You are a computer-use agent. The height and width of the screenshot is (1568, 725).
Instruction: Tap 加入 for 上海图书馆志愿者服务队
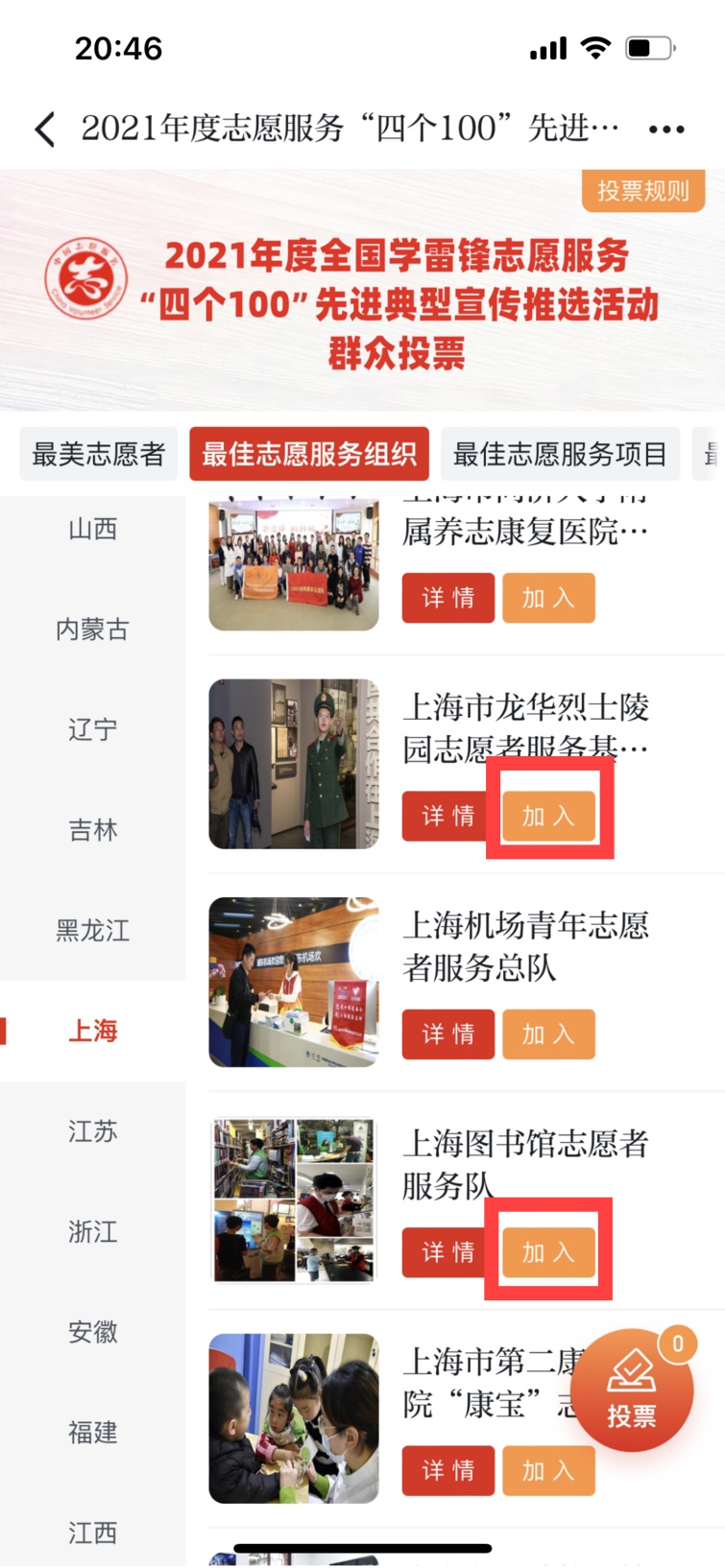(x=548, y=1252)
